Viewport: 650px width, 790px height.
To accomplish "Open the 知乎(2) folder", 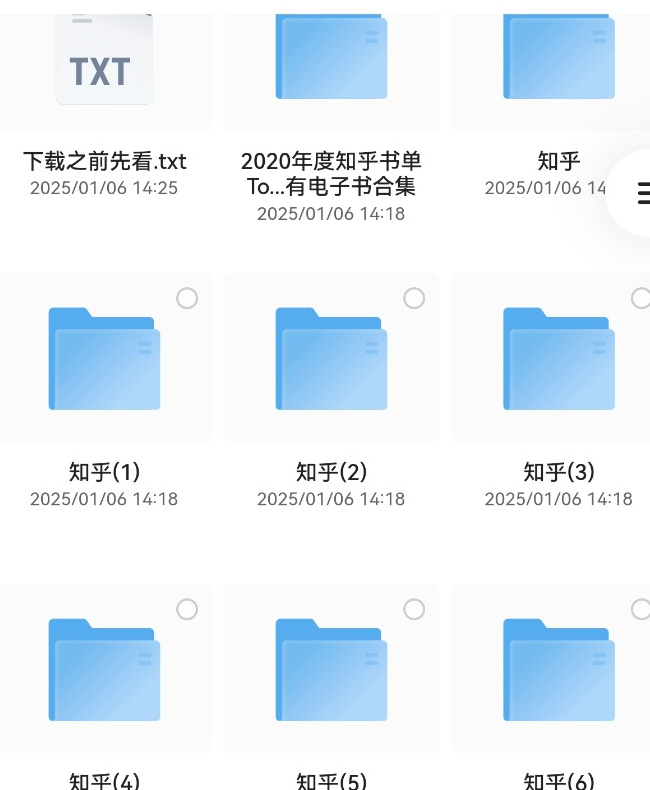I will tap(331, 358).
